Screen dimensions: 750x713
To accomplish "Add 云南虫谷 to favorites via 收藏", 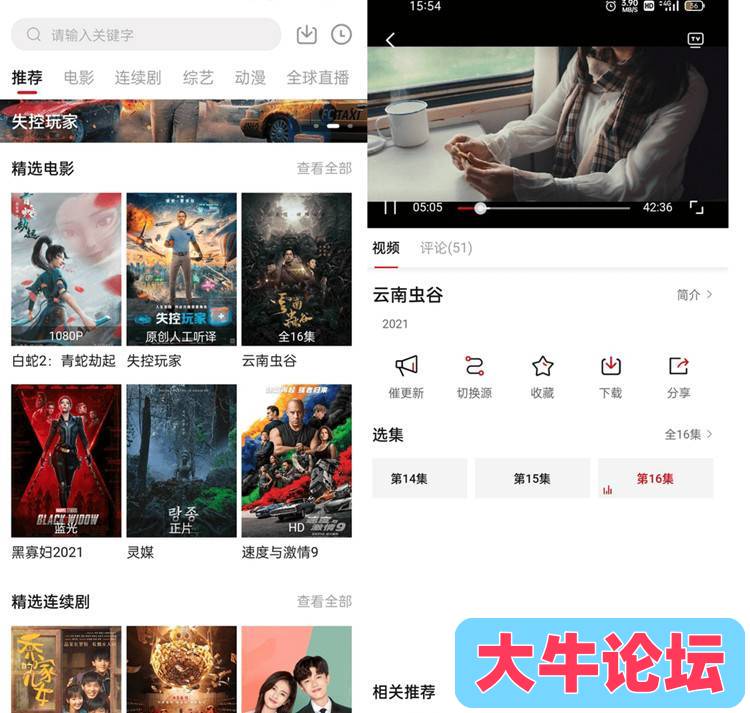I will pyautogui.click(x=542, y=377).
